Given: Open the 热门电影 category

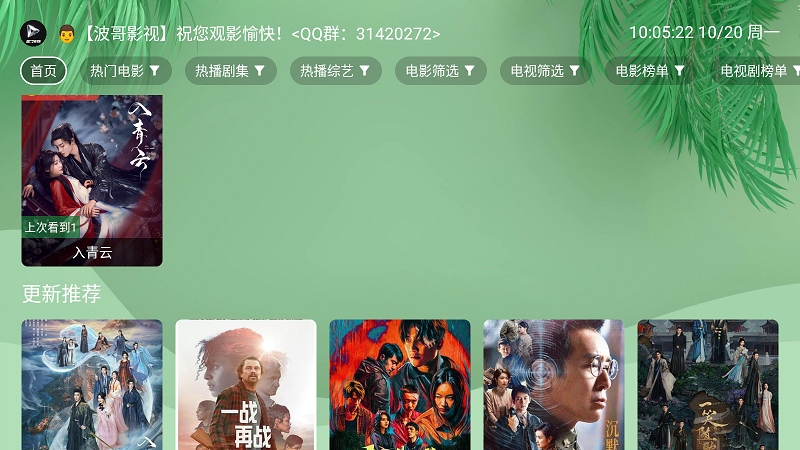Looking at the screenshot, I should [126, 71].
